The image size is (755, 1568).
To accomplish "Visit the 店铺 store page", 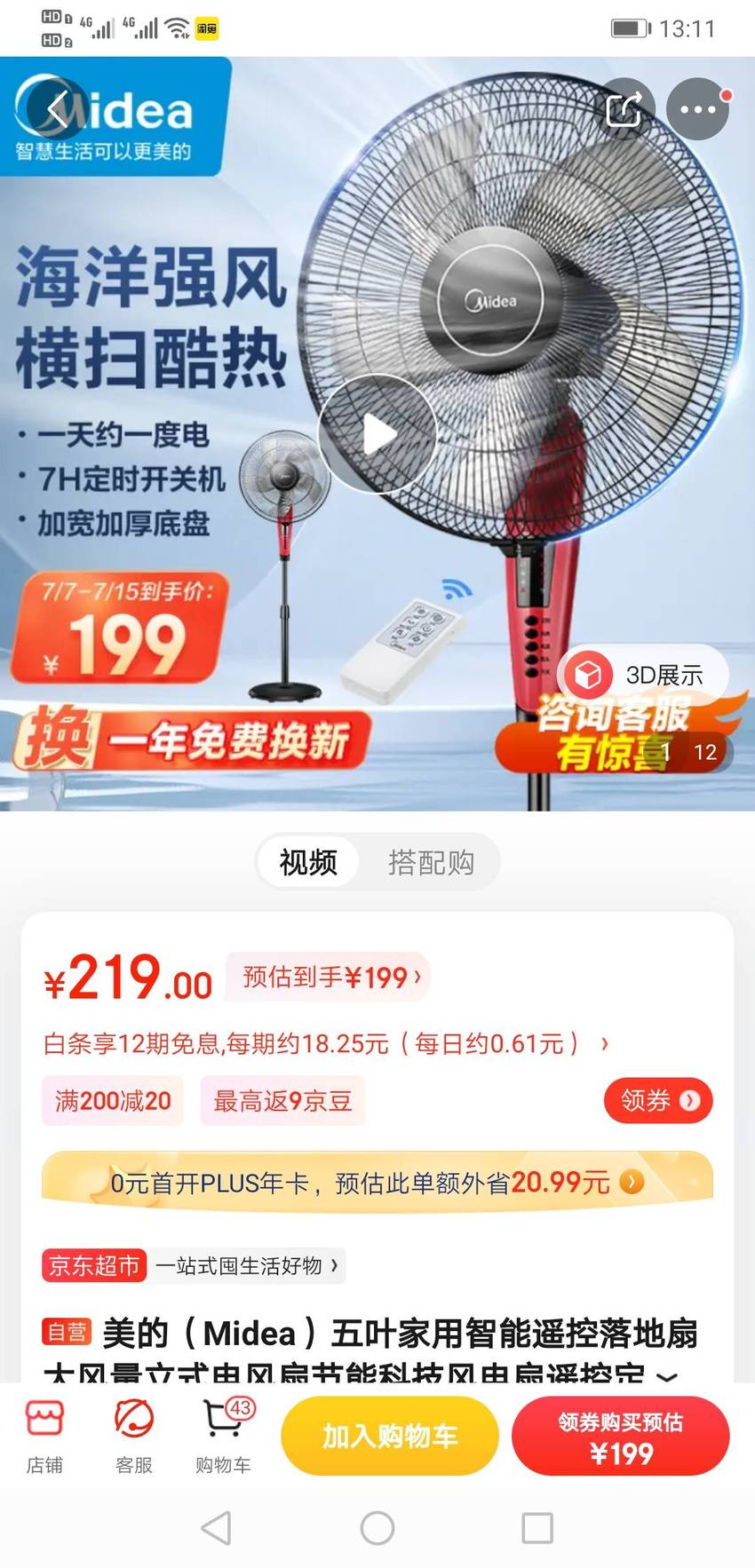I will pos(44,1436).
